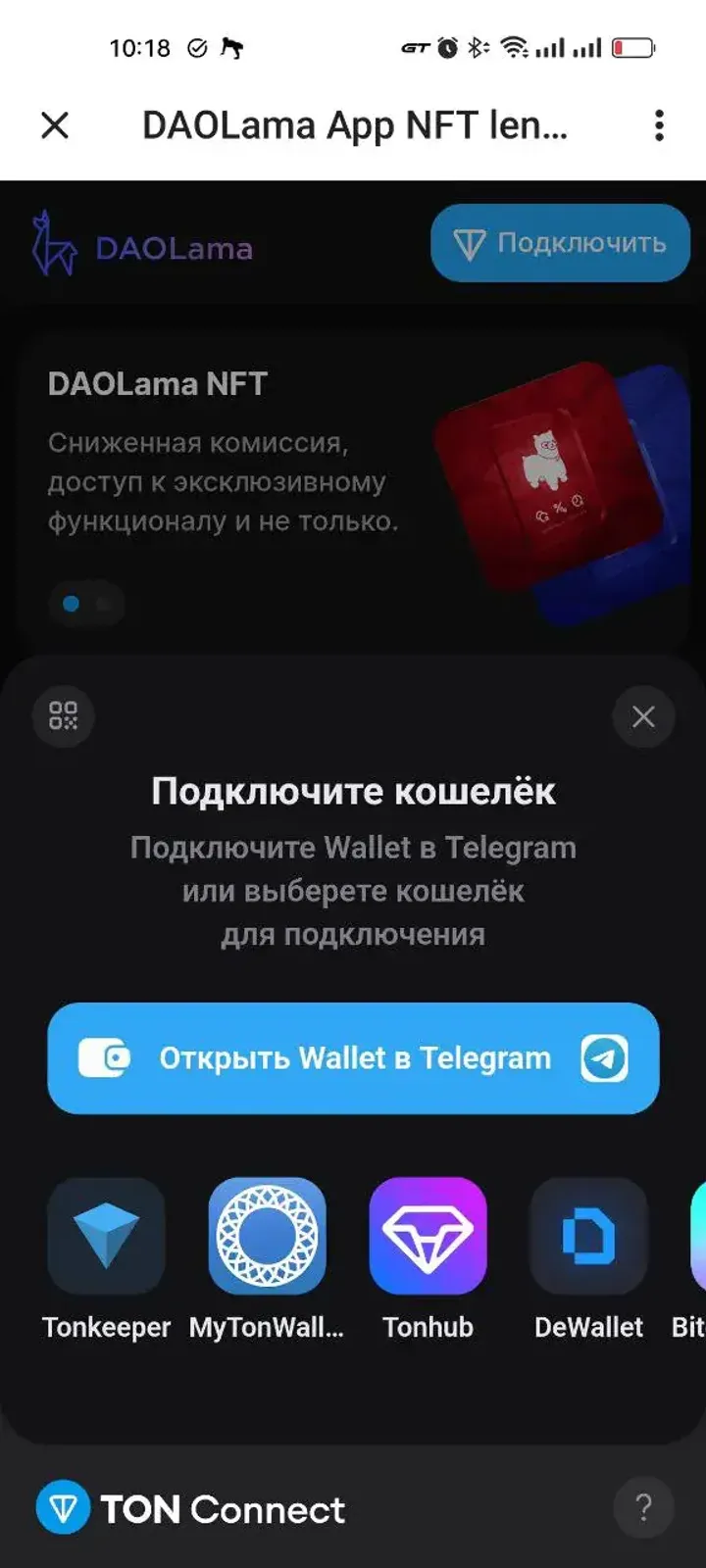The width and height of the screenshot is (706, 1568).
Task: Open the QR code scanner icon
Action: [x=63, y=716]
